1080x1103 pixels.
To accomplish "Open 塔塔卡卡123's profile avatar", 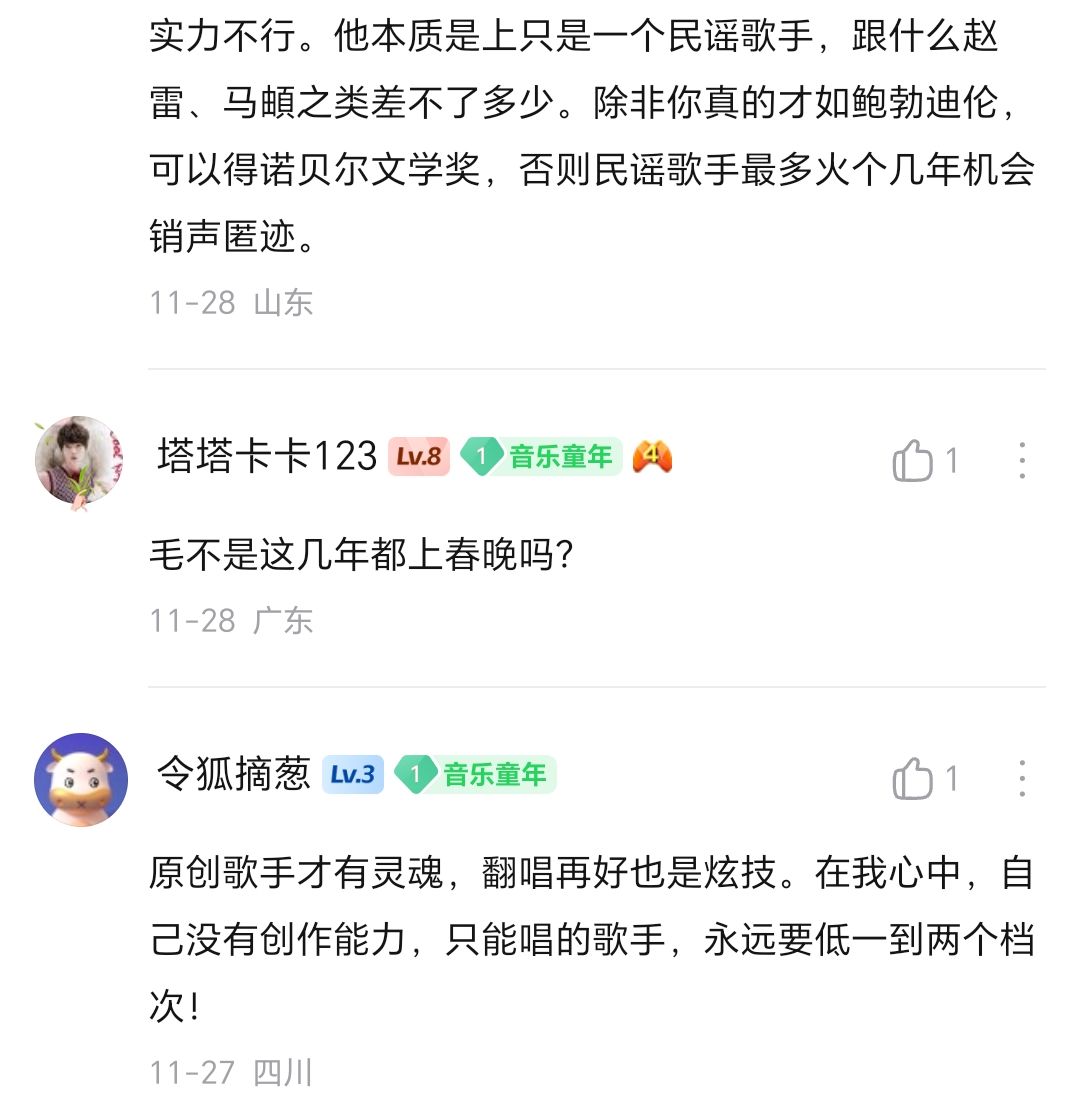I will coord(81,462).
